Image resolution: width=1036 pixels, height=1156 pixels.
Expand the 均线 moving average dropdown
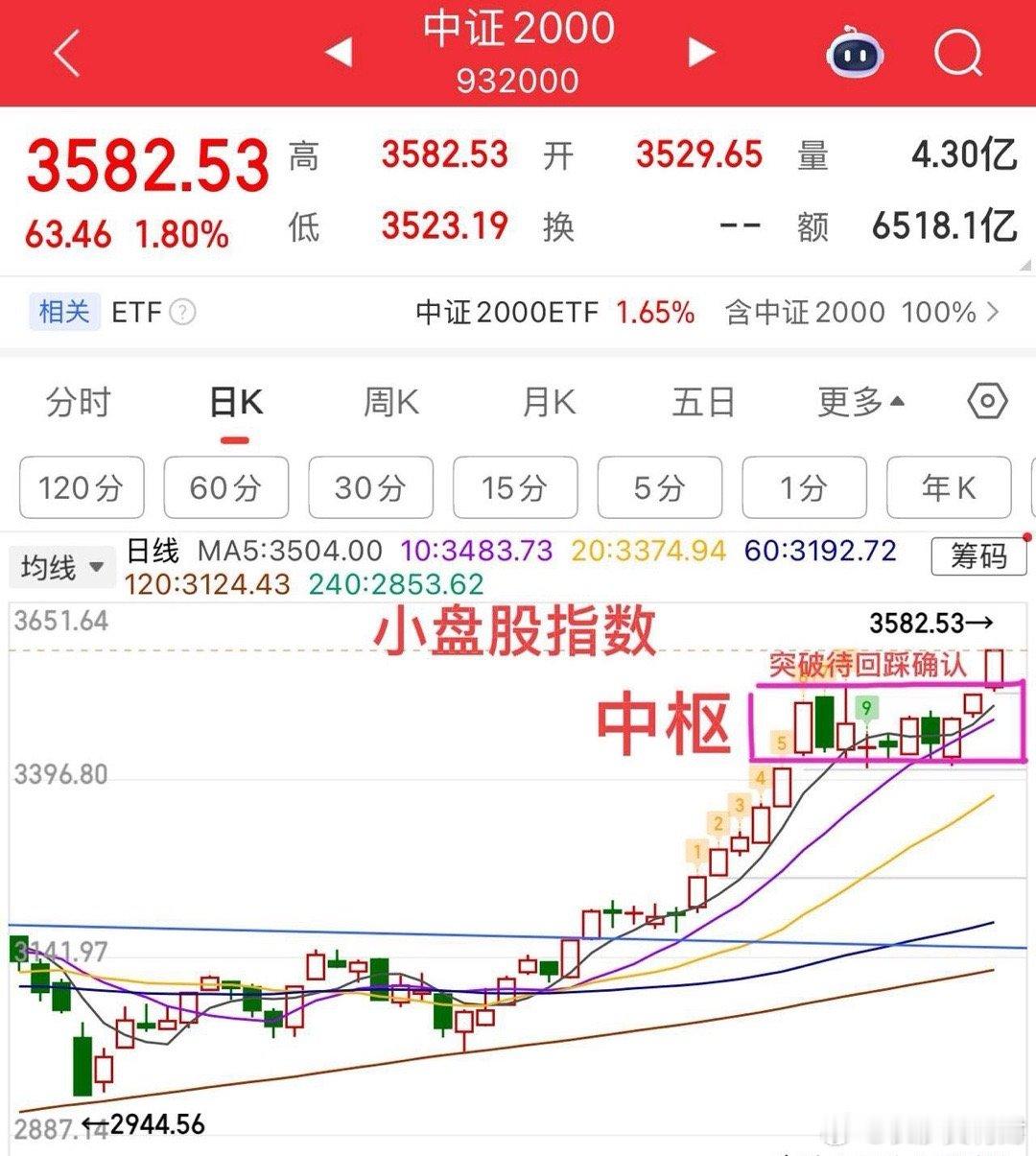tap(61, 566)
